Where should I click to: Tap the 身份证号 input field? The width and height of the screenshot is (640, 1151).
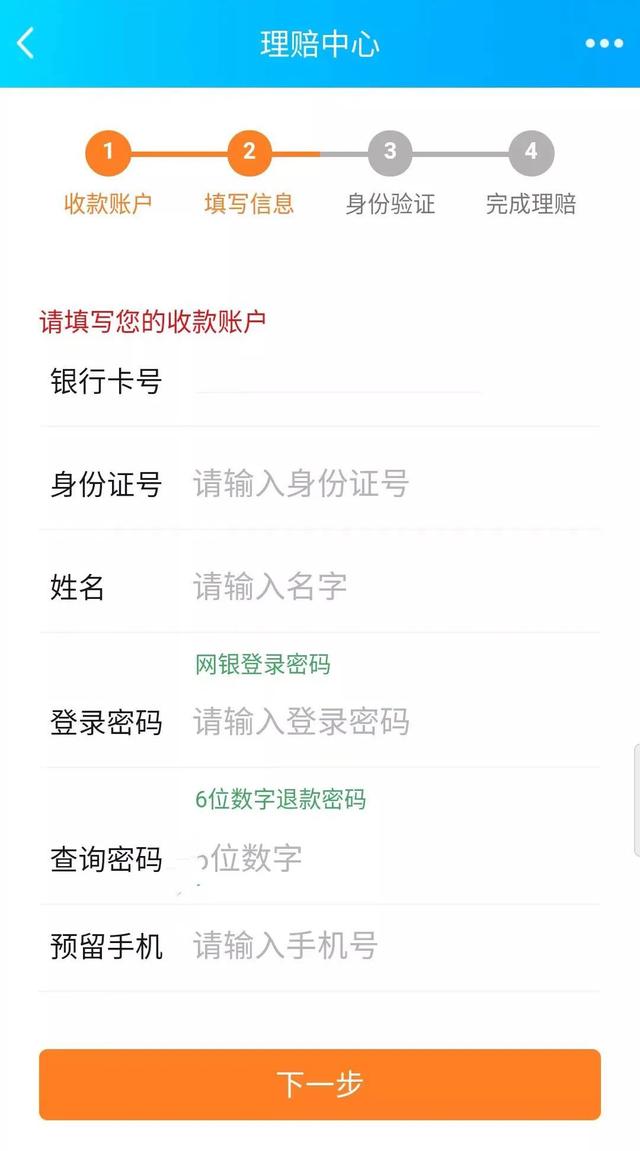(x=390, y=484)
